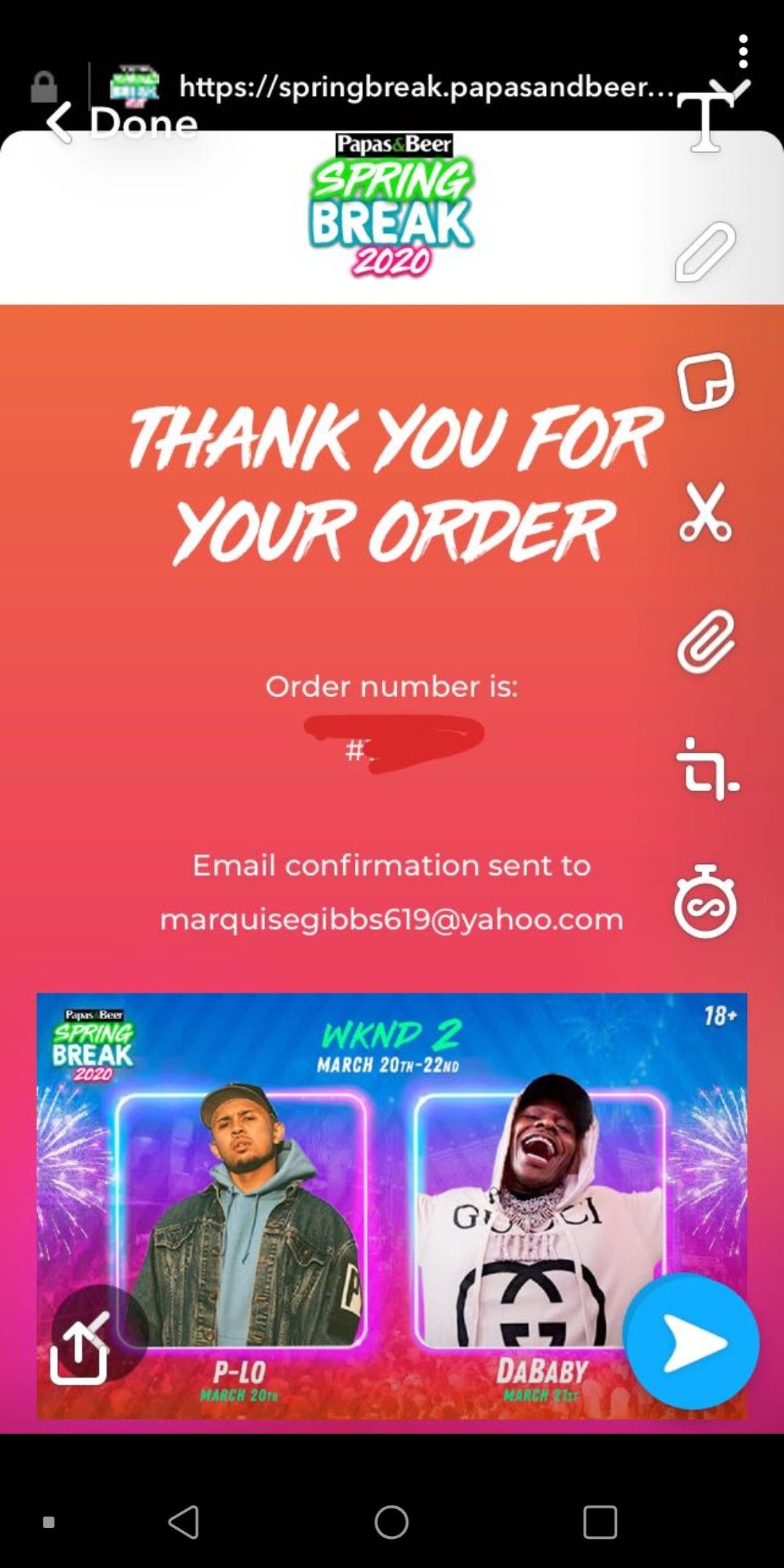
Task: Open recent apps from navigation bar
Action: (x=600, y=1522)
